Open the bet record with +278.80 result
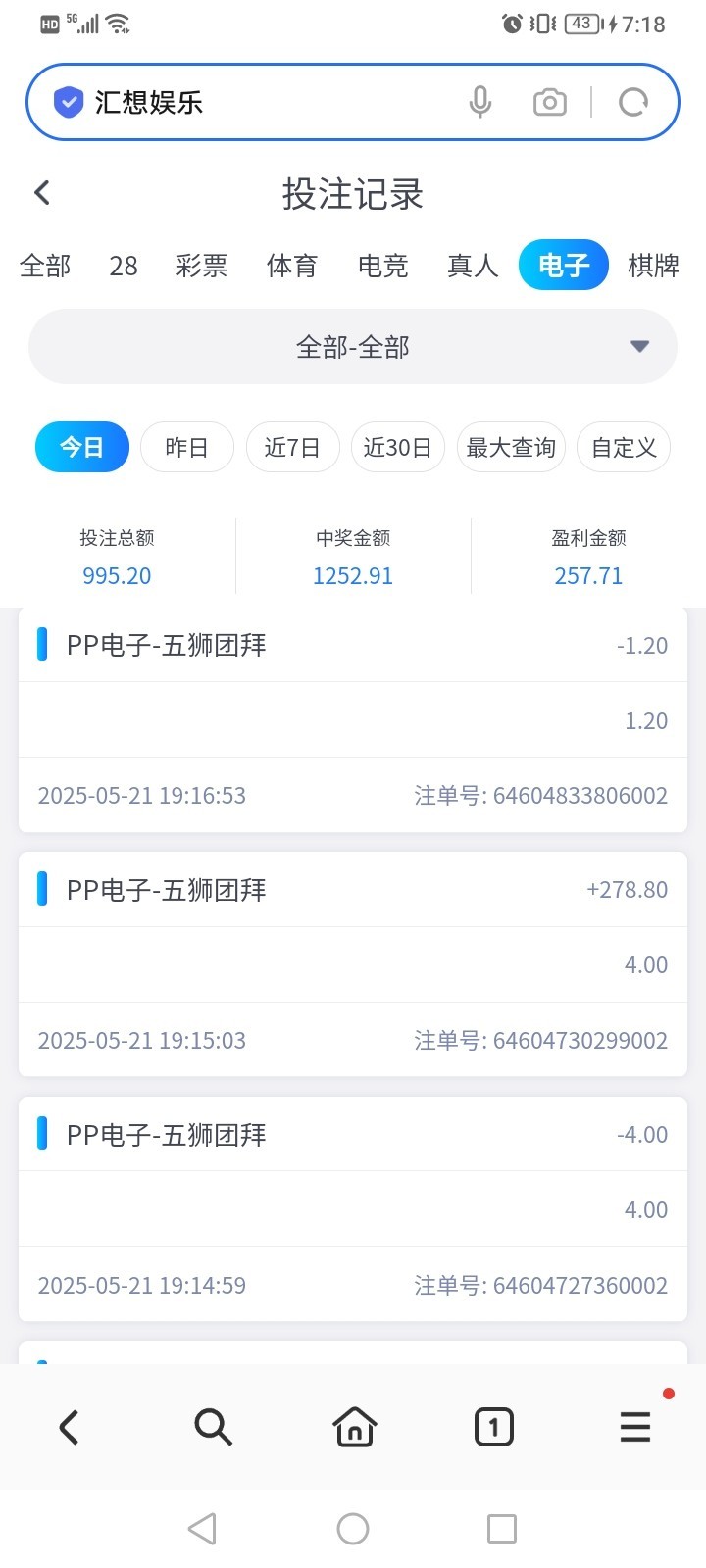Screen dimensions: 706x1568 [x=353, y=964]
